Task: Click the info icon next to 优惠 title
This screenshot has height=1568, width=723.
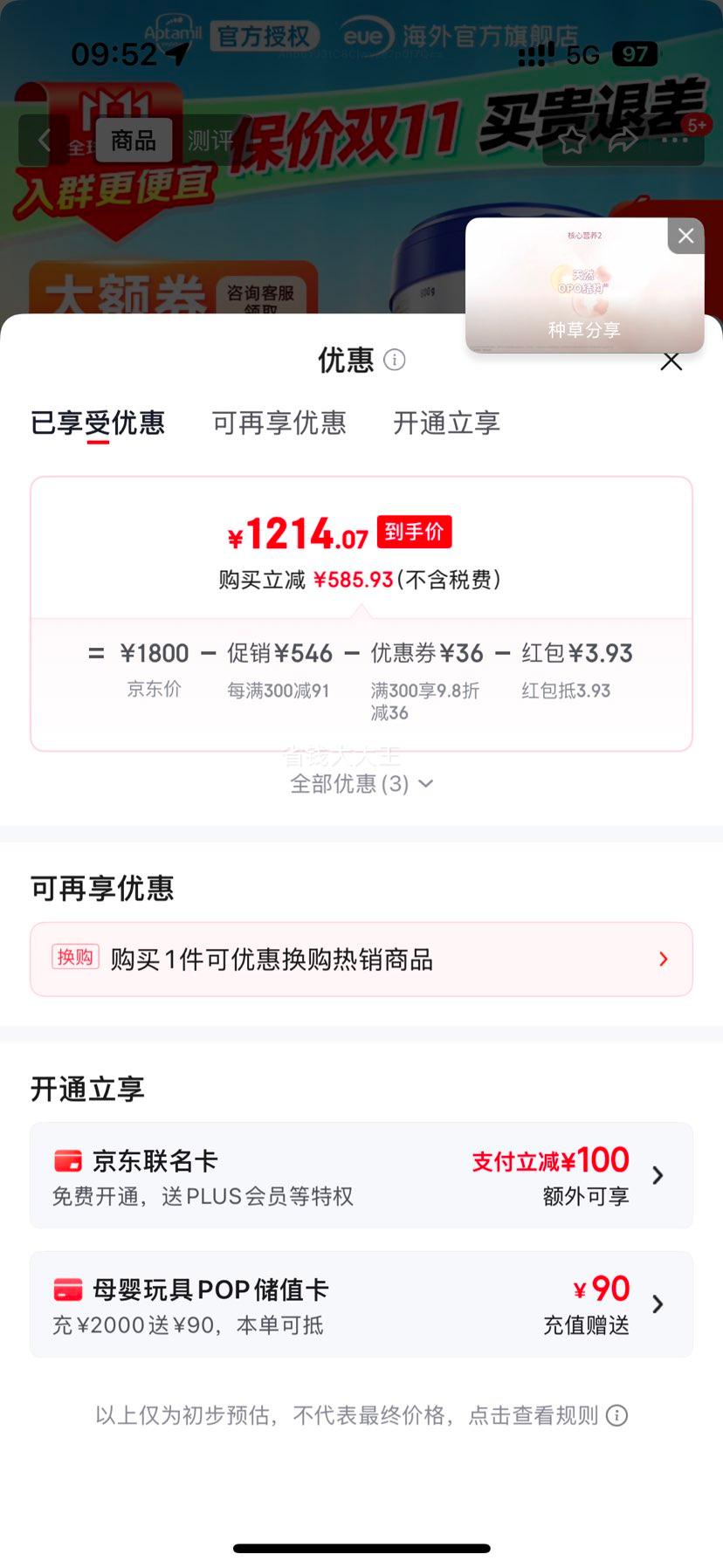Action: (x=394, y=360)
